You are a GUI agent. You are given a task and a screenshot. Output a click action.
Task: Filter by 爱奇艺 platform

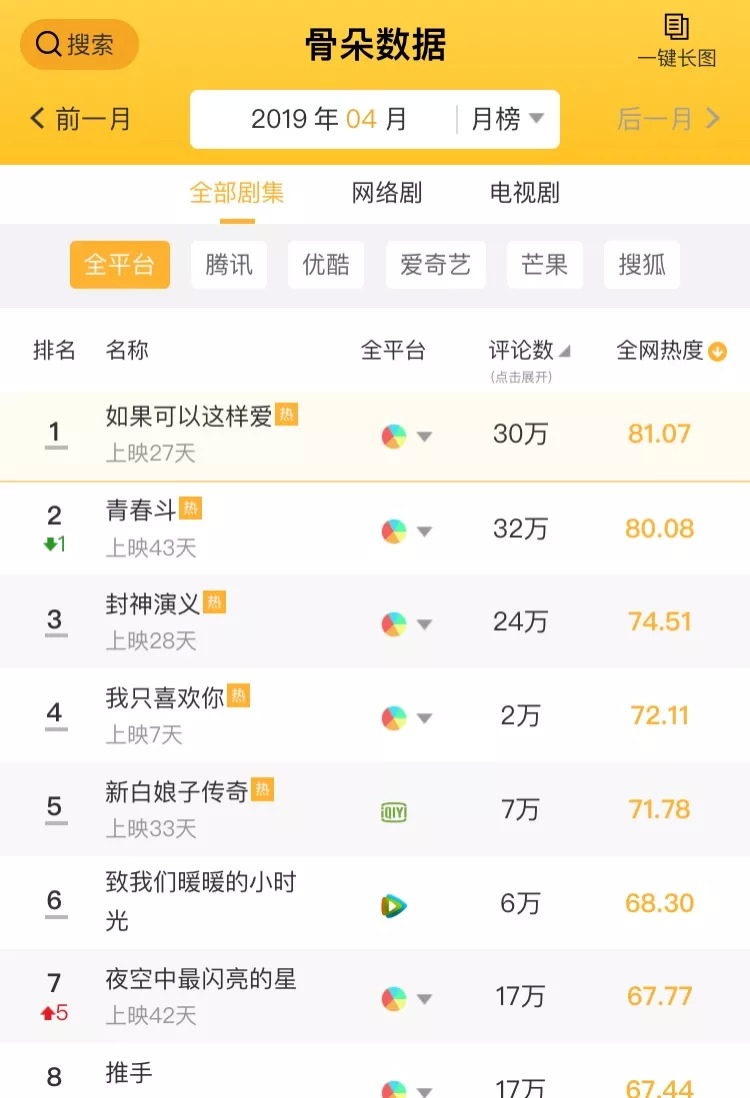(x=435, y=265)
